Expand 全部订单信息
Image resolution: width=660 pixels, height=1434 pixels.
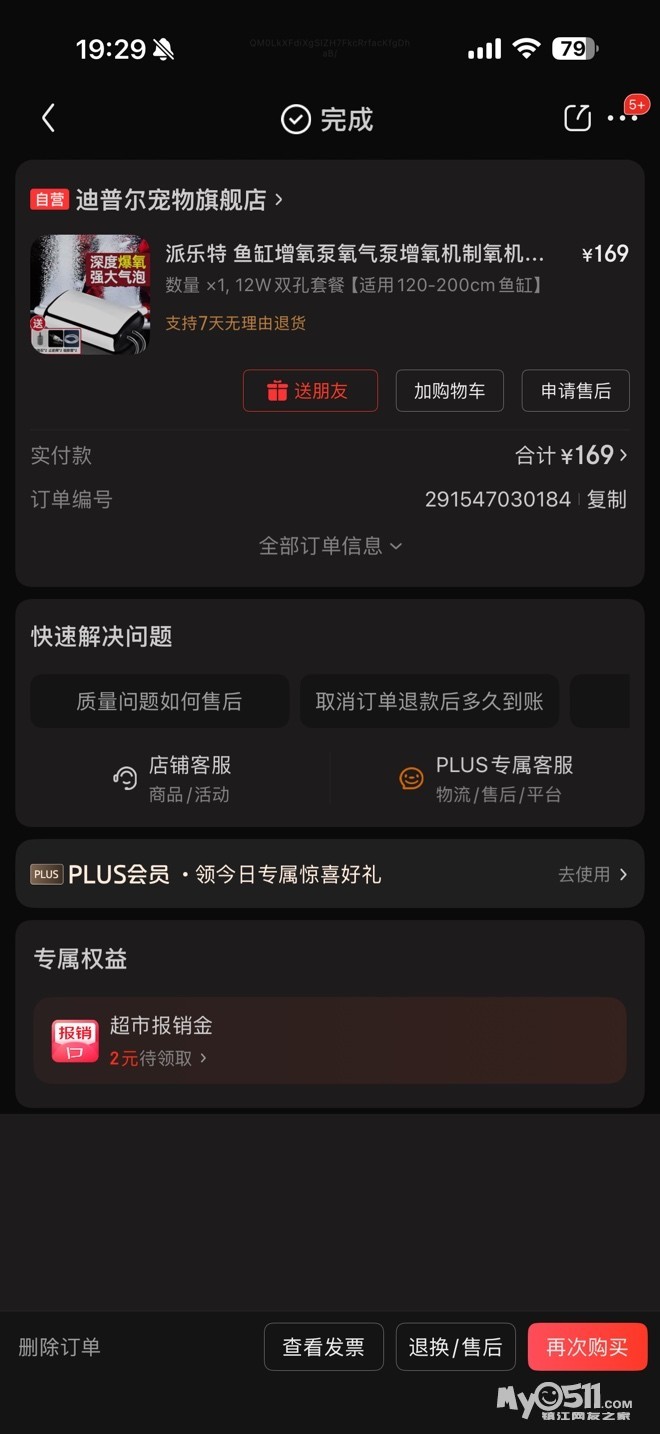pos(330,546)
